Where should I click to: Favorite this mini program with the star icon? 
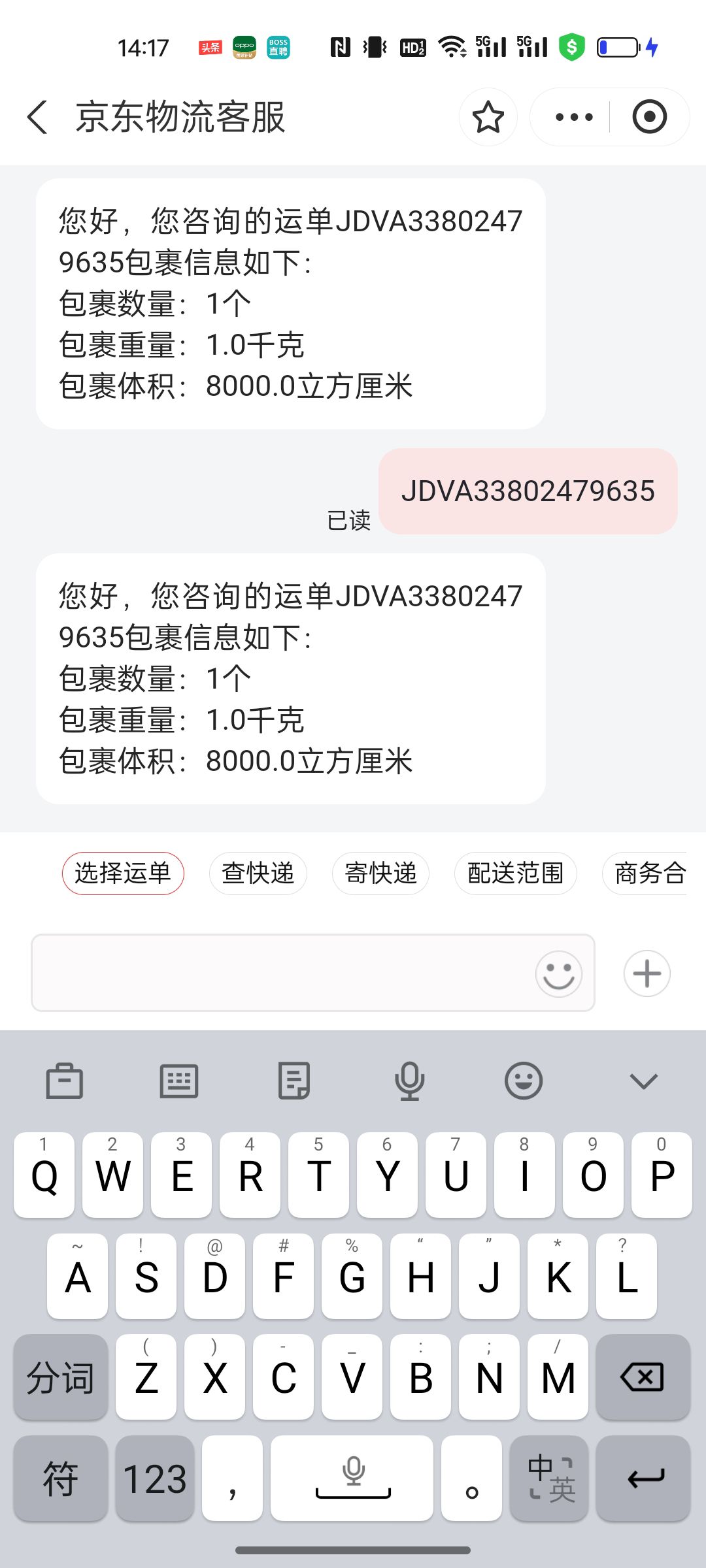[488, 117]
